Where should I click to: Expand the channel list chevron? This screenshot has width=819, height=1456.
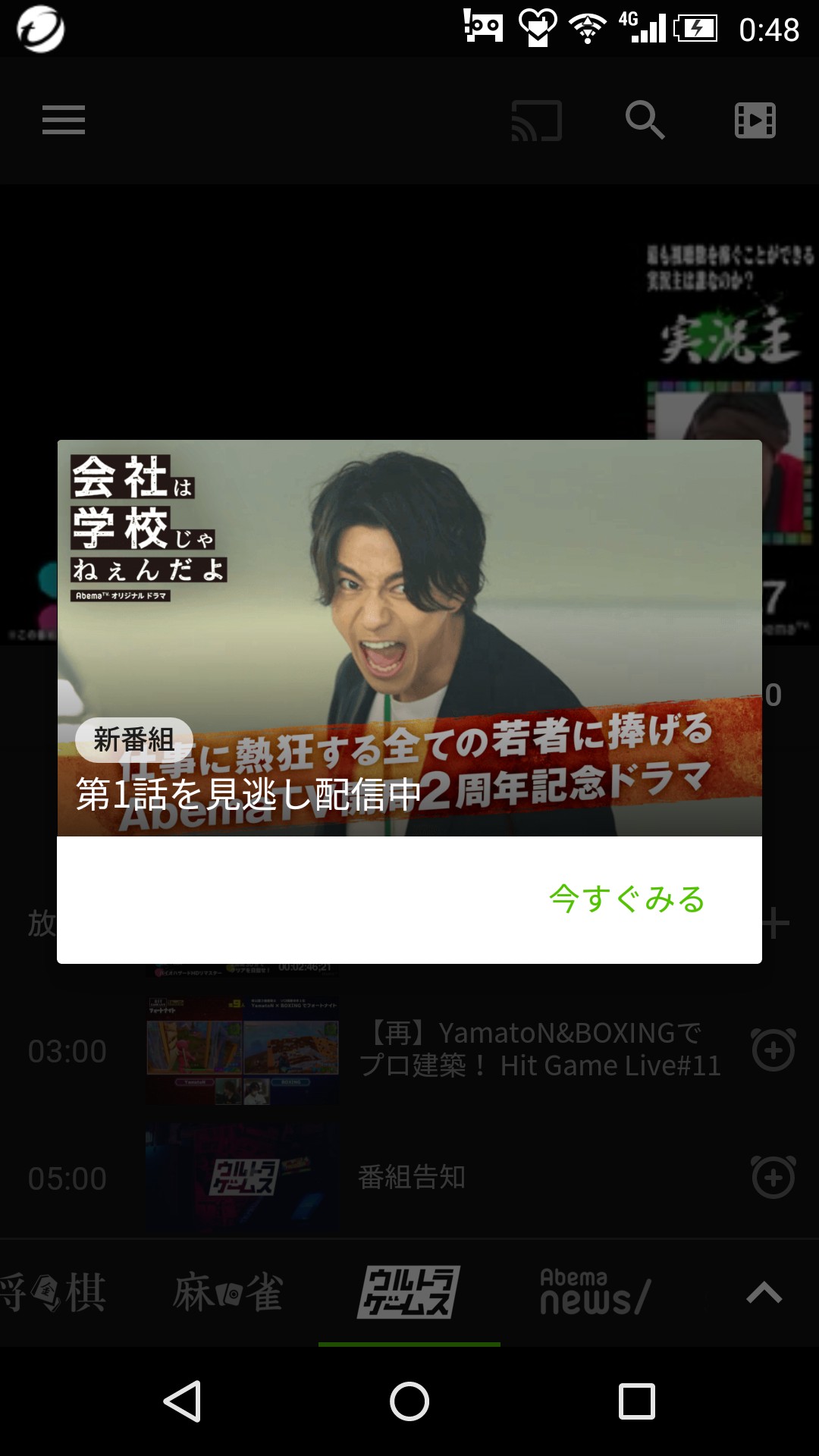(764, 1292)
